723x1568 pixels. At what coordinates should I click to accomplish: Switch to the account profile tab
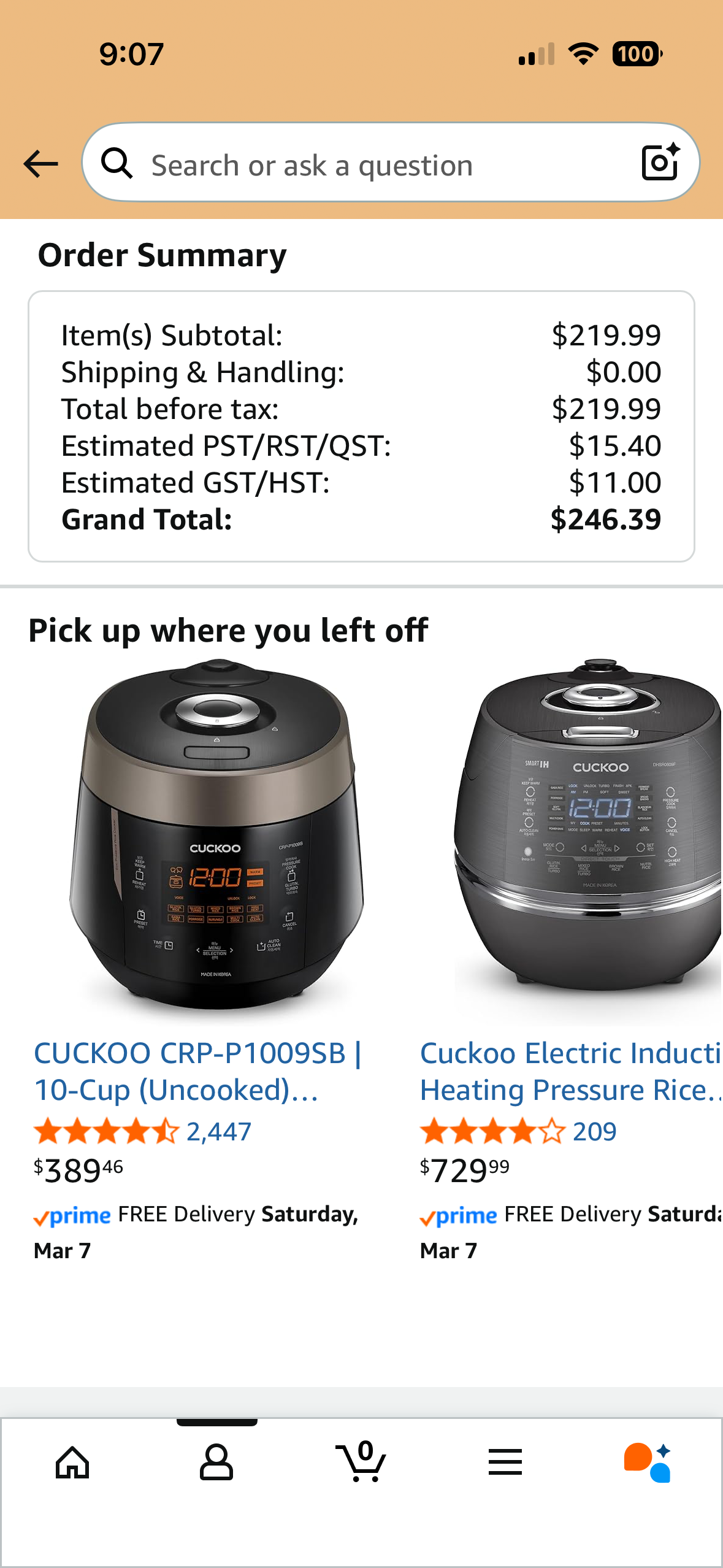coord(216,1462)
